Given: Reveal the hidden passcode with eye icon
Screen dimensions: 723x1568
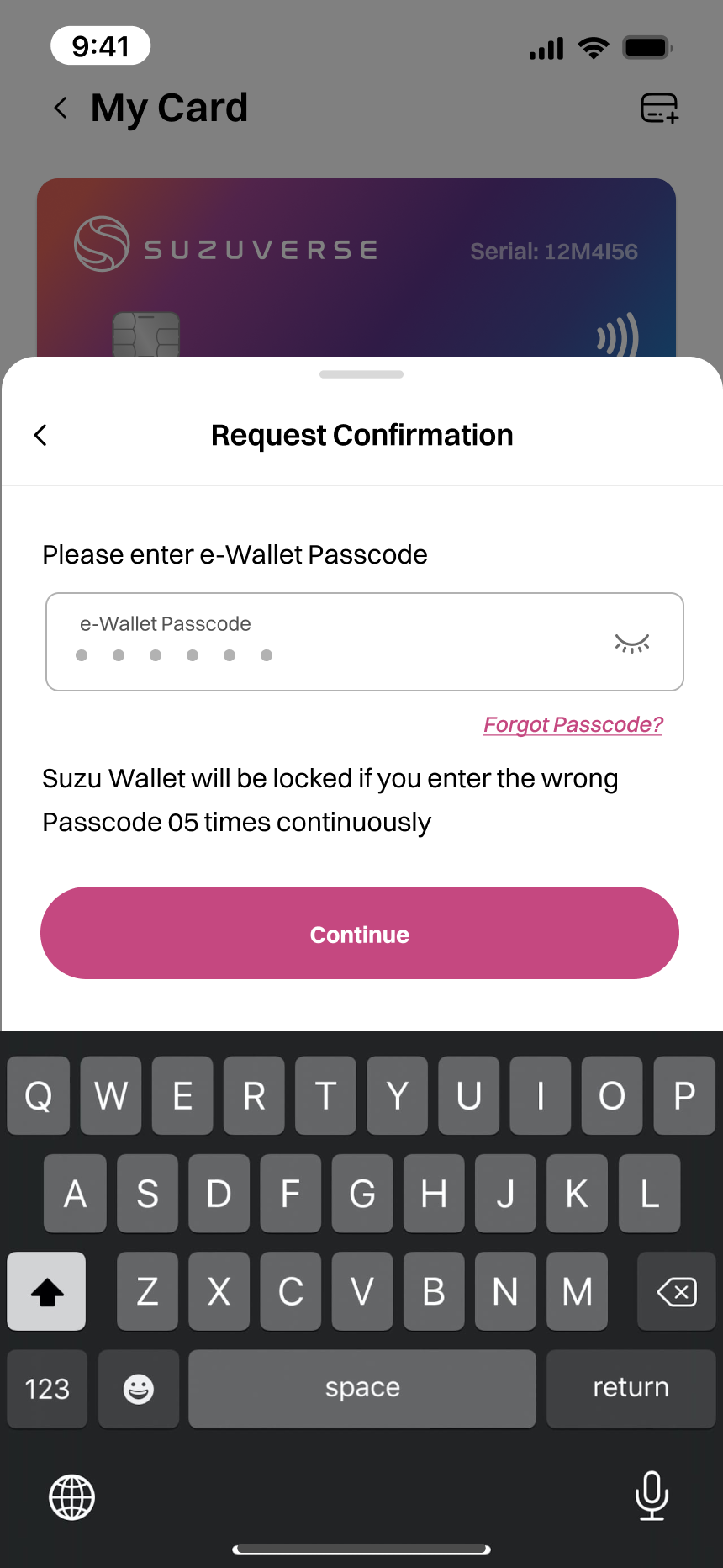Looking at the screenshot, I should coord(631,644).
